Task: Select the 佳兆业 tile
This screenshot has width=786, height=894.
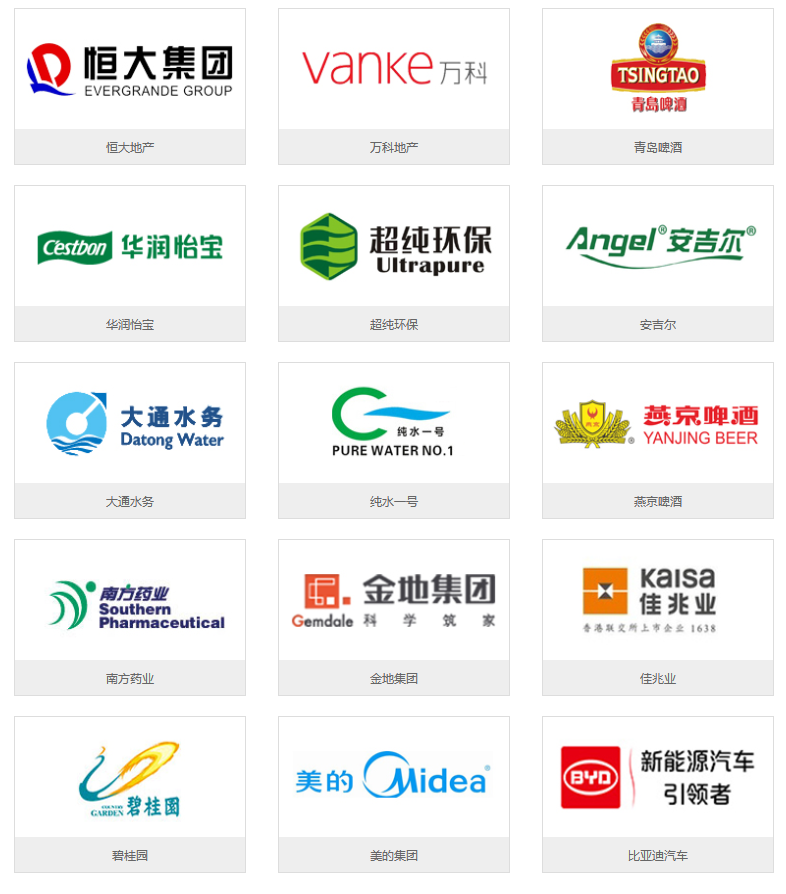Action: (658, 601)
